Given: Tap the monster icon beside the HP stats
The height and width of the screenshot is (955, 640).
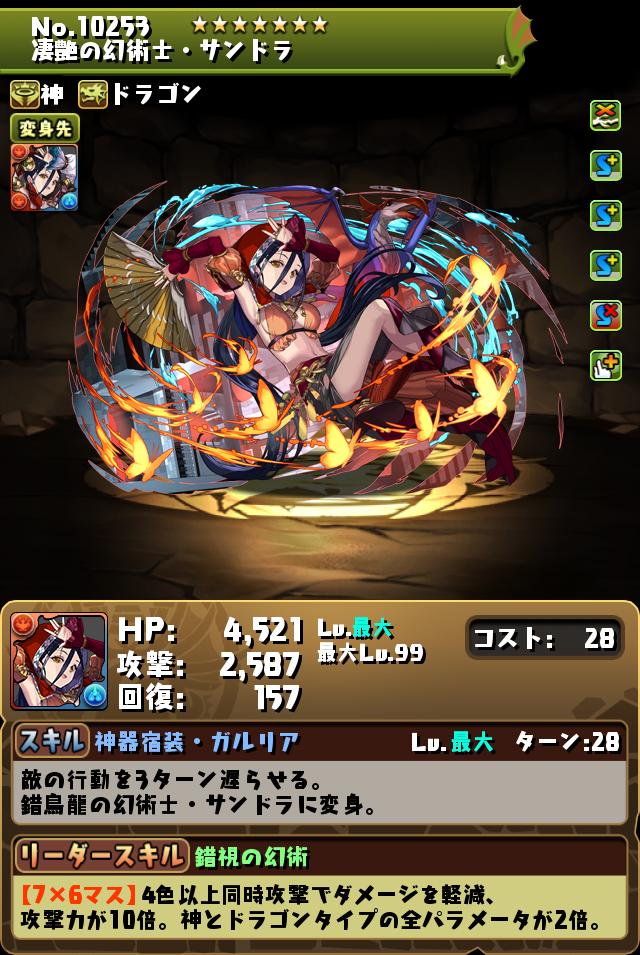Looking at the screenshot, I should [59, 661].
